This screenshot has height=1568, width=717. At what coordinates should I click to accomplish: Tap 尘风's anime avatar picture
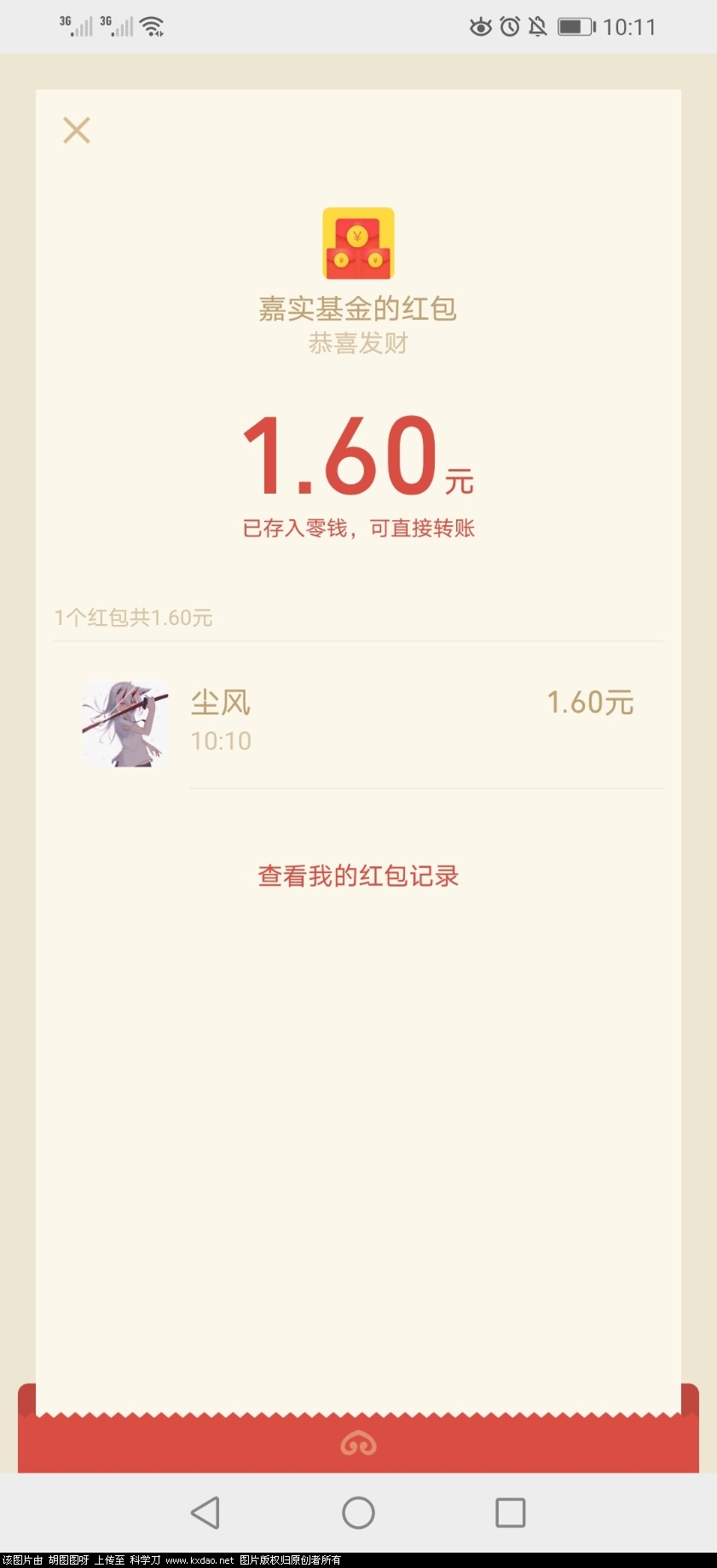(125, 722)
